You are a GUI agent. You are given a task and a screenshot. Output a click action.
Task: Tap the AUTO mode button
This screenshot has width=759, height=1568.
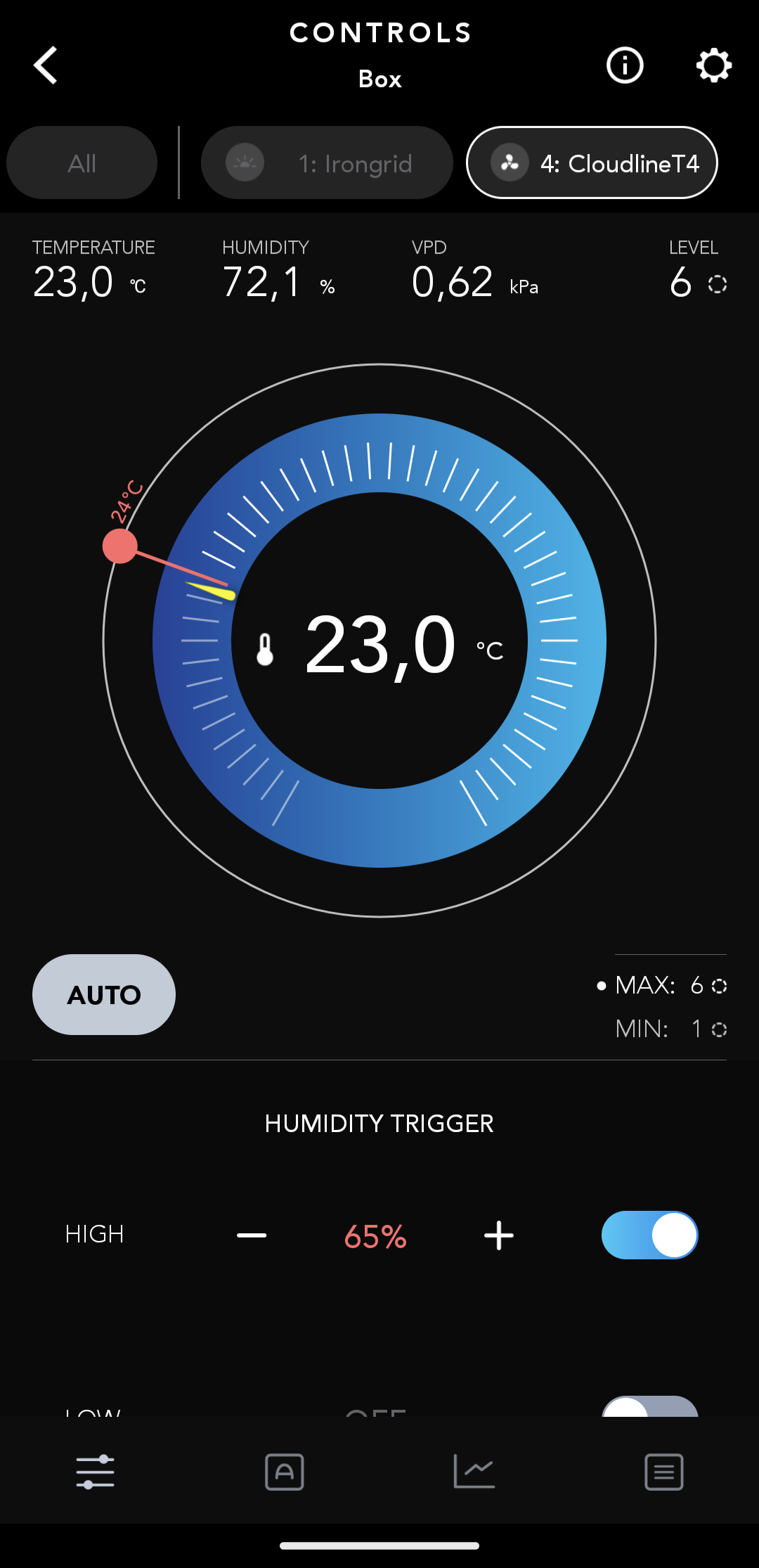coord(104,994)
